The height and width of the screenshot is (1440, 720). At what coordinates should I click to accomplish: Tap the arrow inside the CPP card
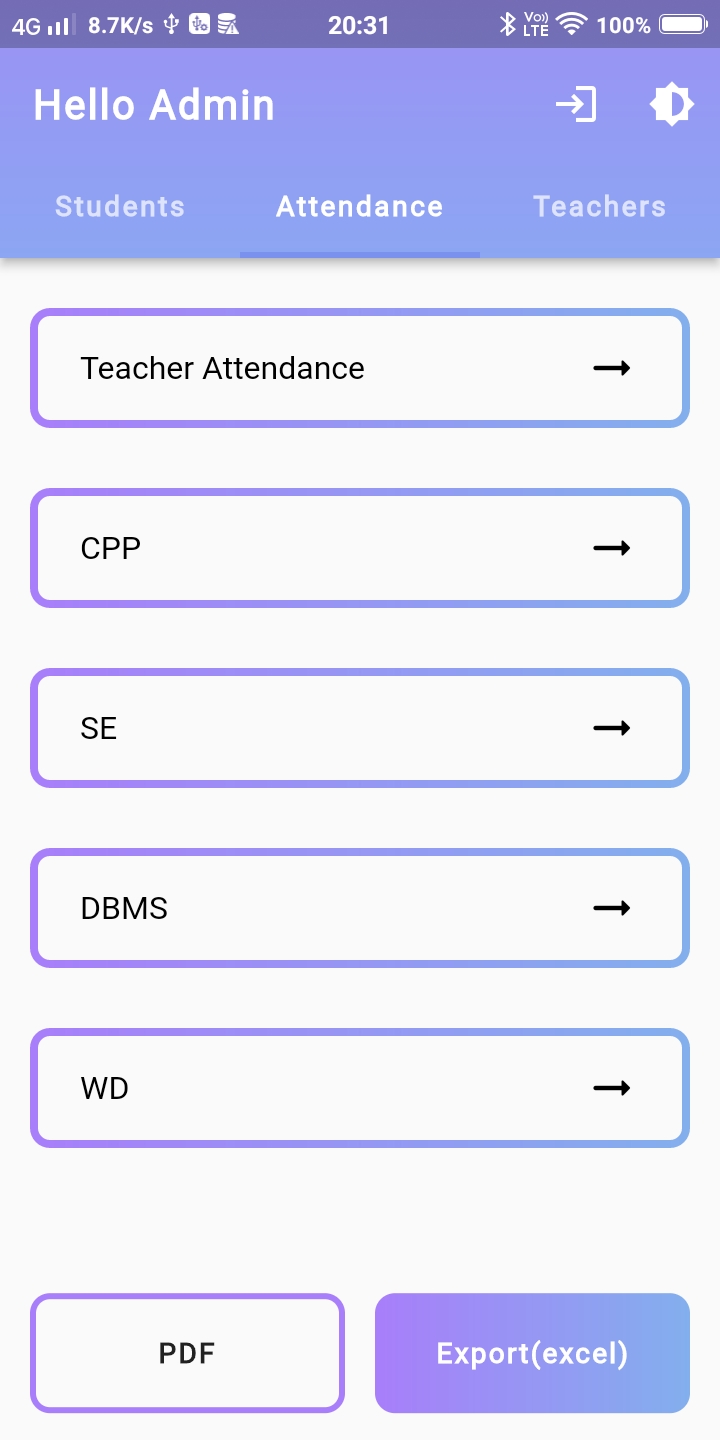point(611,548)
